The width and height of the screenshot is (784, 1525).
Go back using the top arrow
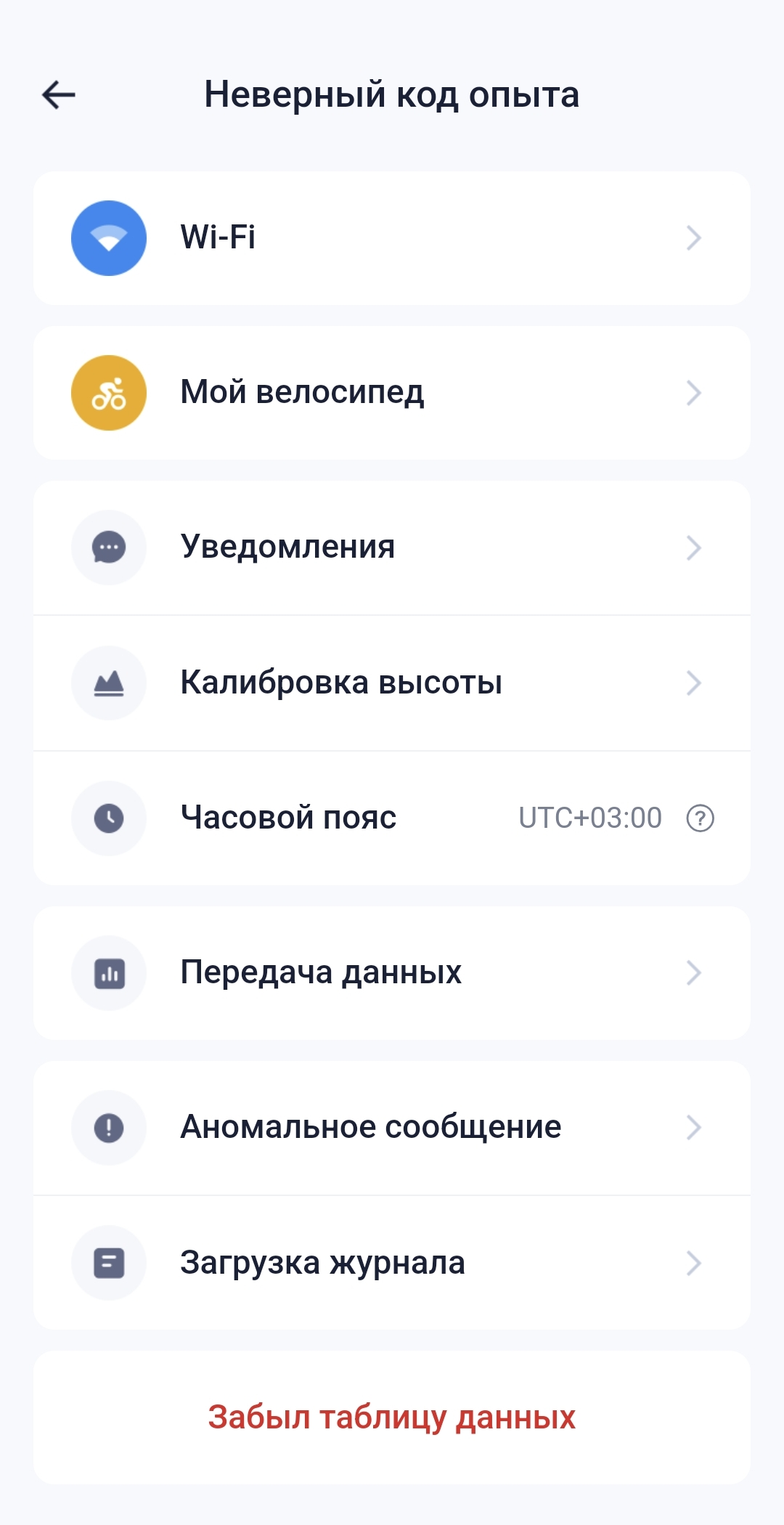coord(59,94)
